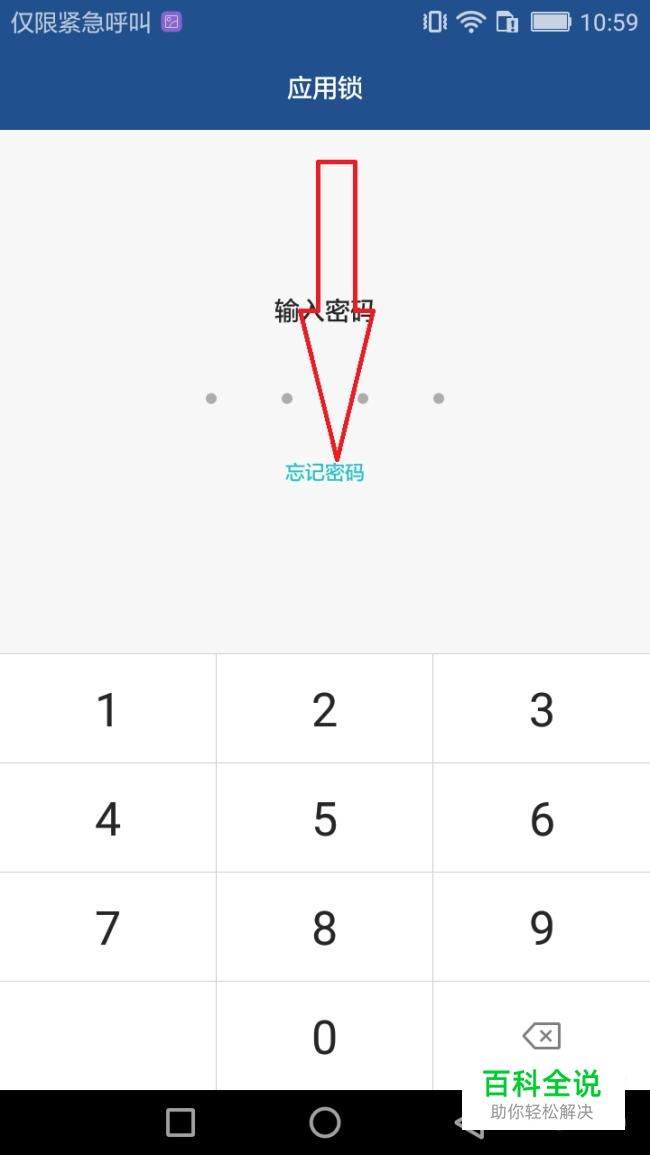Viewport: 650px width, 1155px height.
Task: Enter digit 6 on keypad
Action: pyautogui.click(x=541, y=819)
